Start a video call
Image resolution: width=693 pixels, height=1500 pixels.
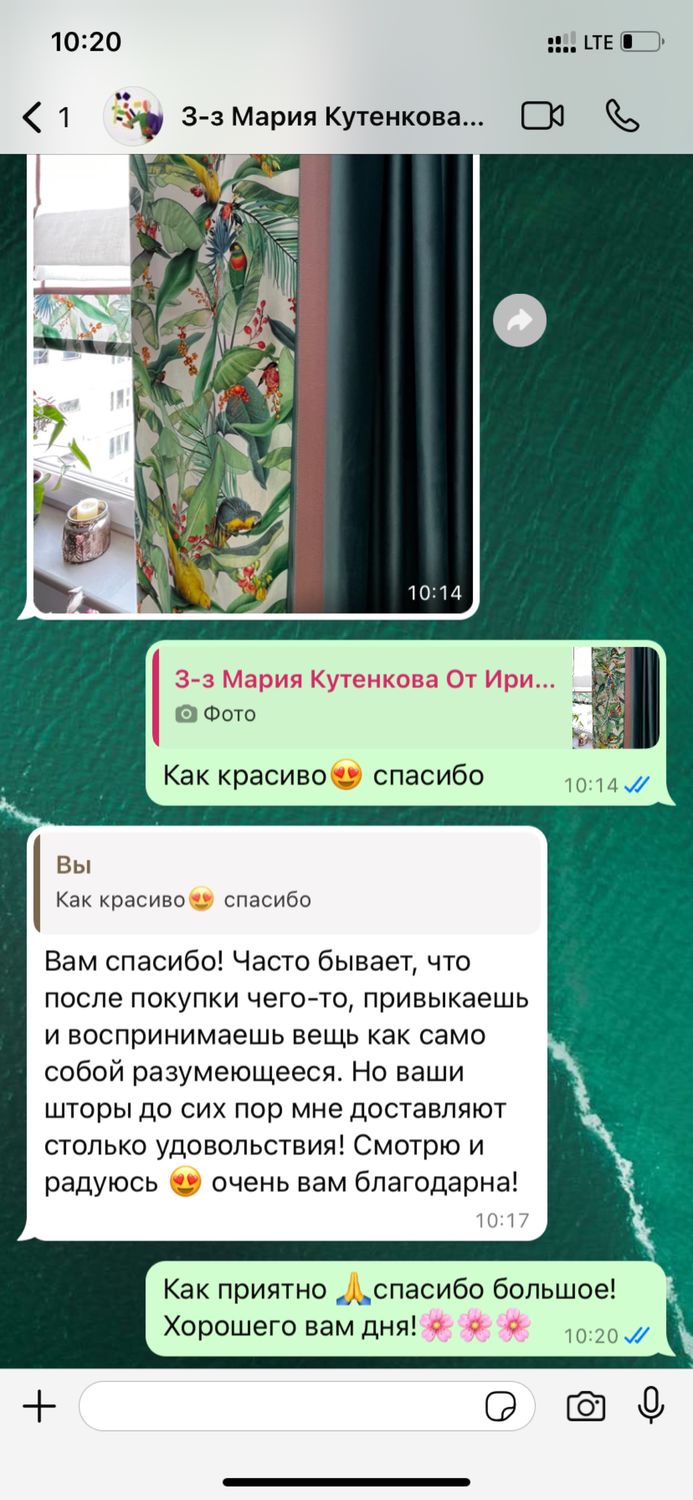tap(543, 117)
